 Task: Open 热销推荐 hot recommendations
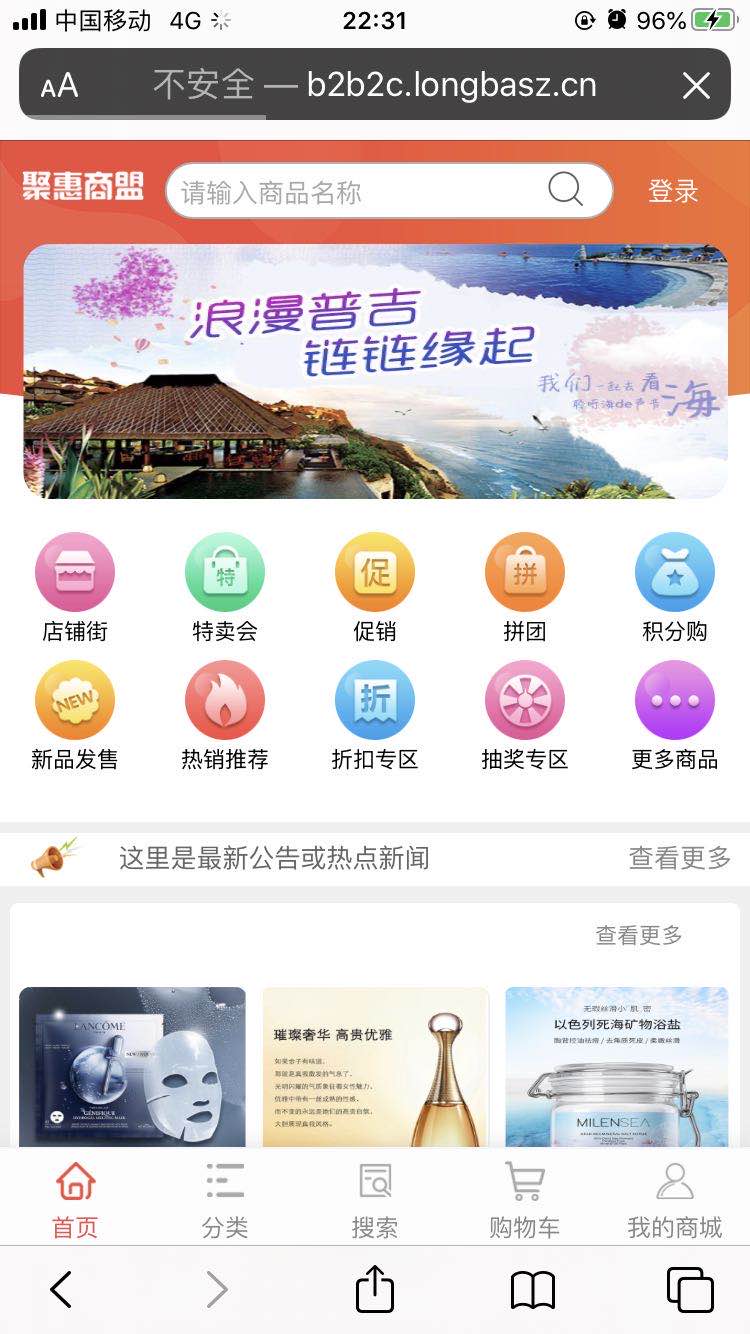click(225, 714)
